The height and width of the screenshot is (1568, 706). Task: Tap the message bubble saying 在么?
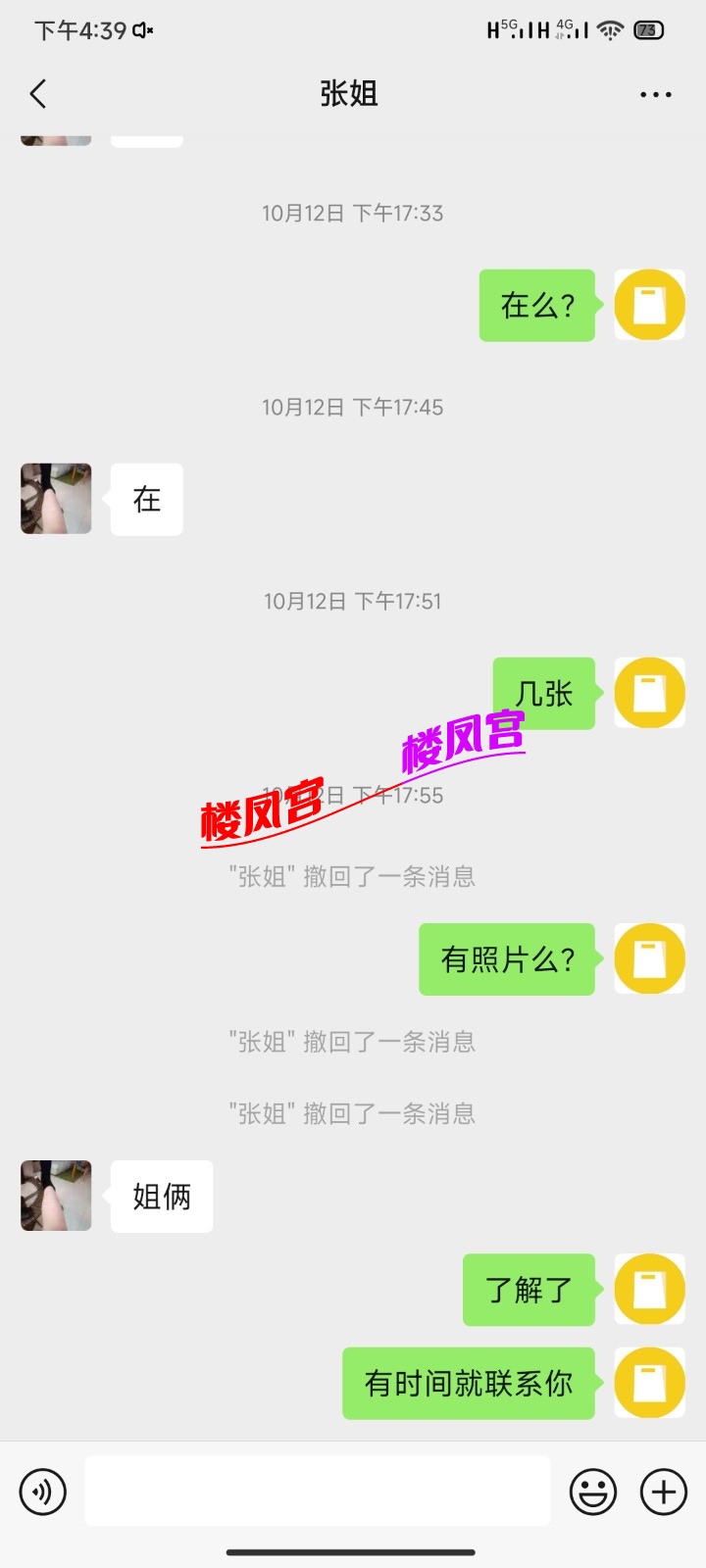coord(536,306)
